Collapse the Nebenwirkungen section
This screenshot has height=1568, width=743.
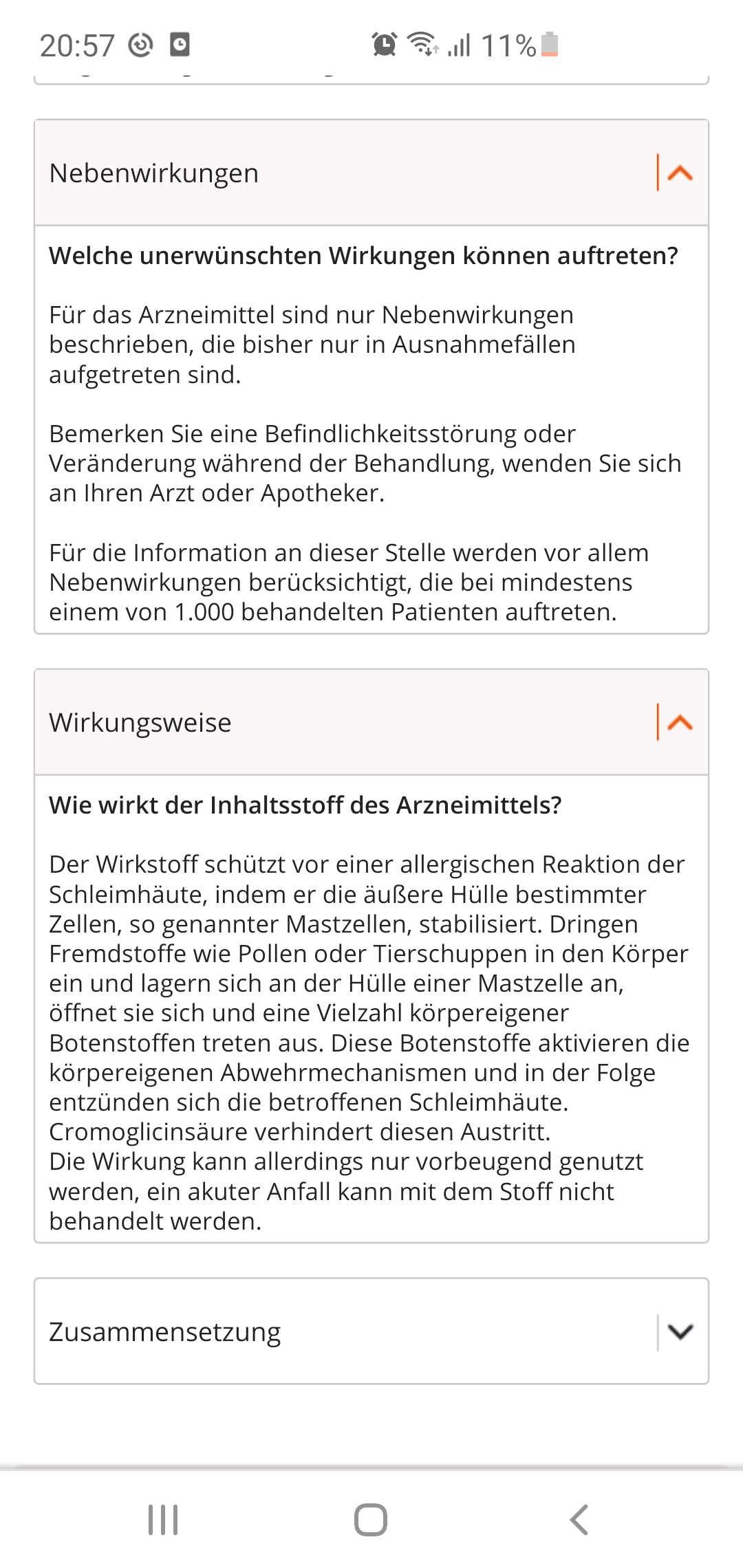click(680, 173)
